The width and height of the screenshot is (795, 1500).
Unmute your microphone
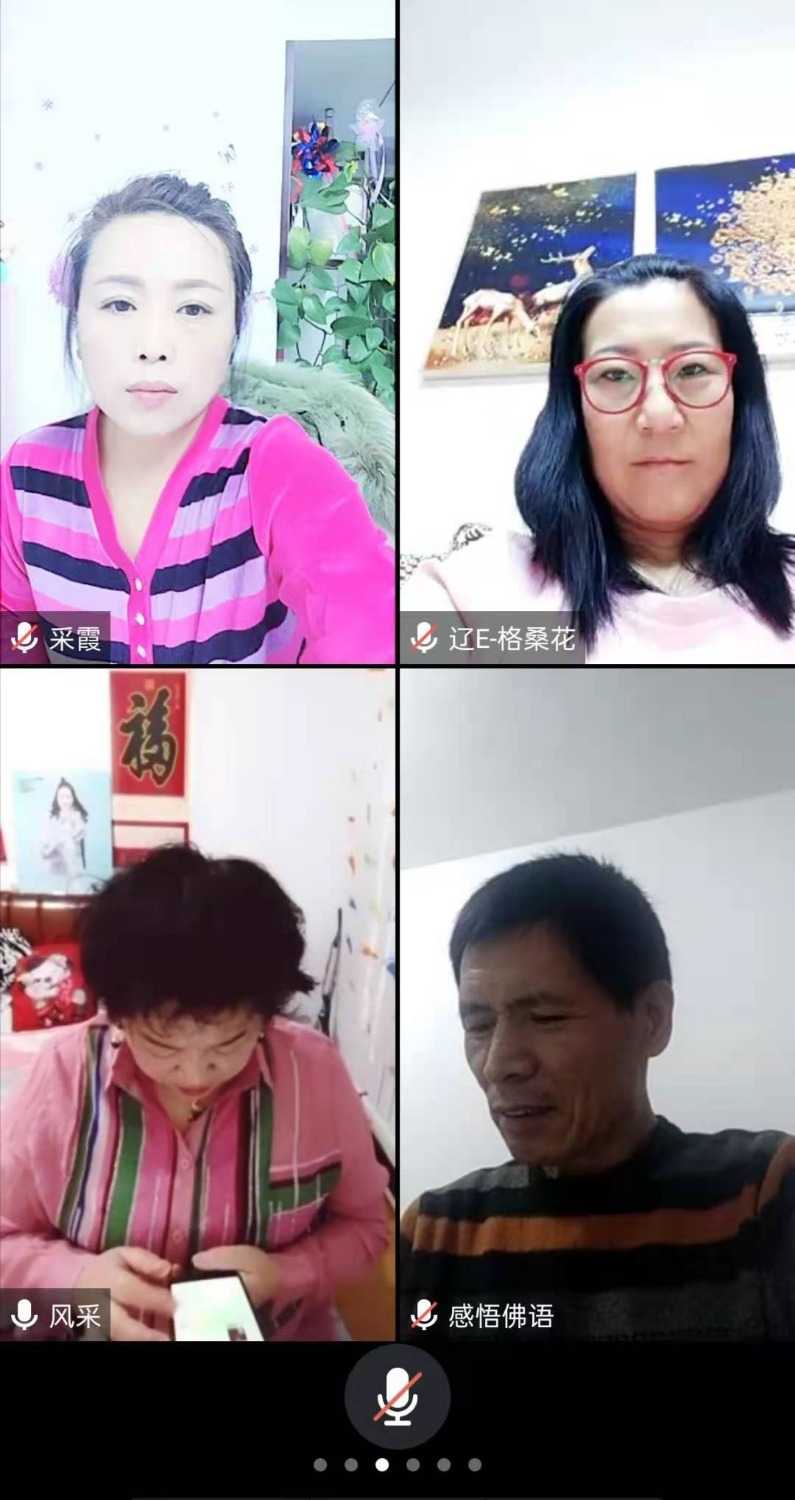click(397, 1397)
